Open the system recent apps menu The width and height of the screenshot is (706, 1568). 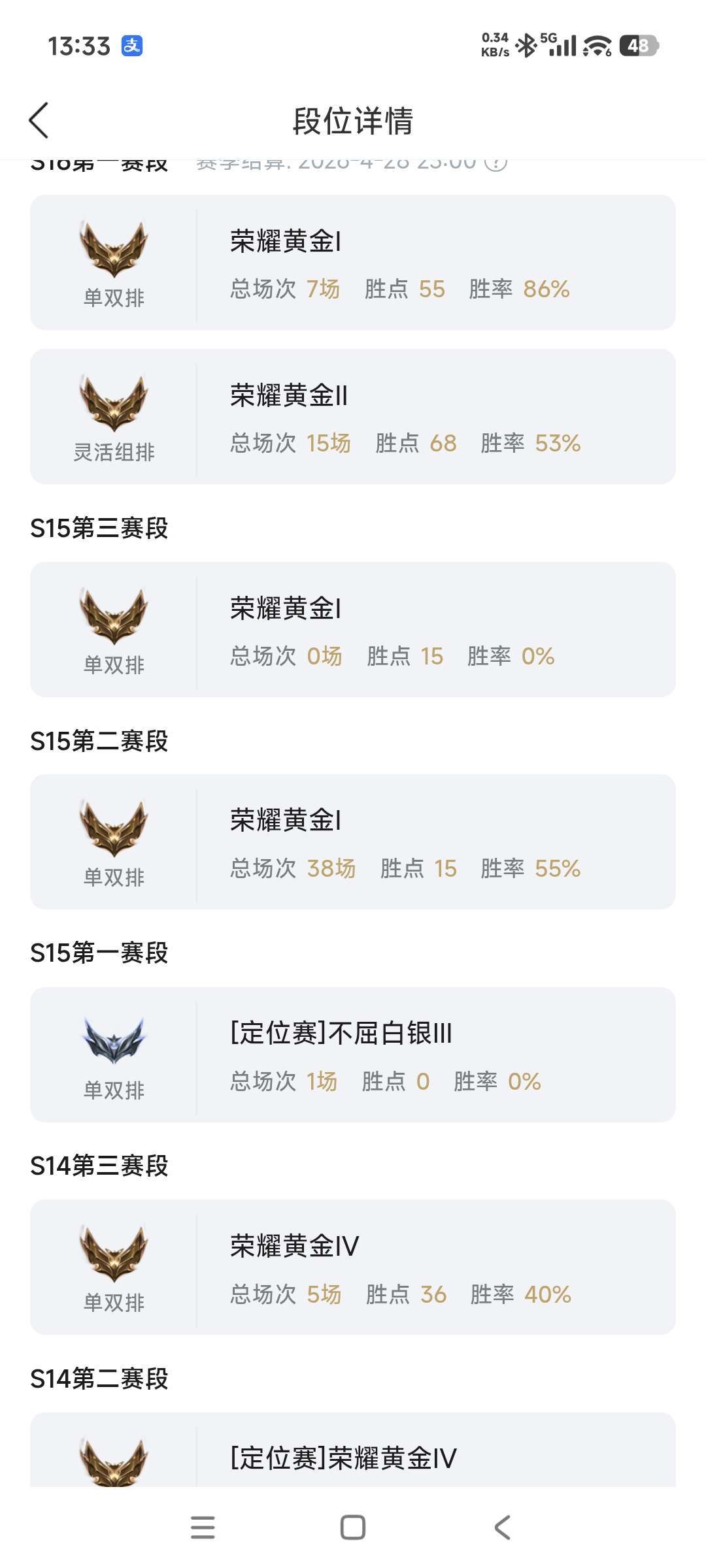tap(203, 1527)
